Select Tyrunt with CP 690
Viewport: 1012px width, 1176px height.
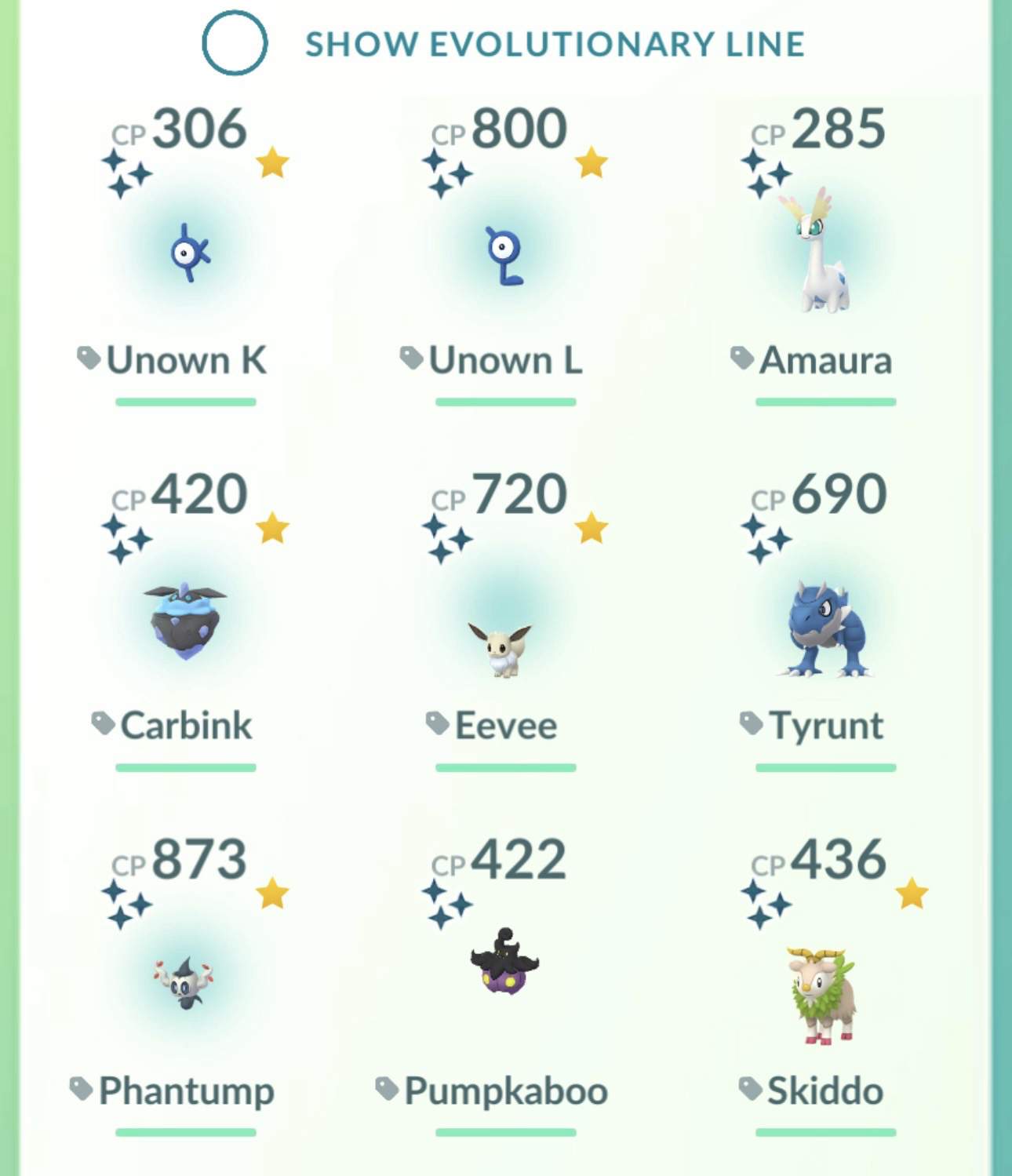coord(825,629)
